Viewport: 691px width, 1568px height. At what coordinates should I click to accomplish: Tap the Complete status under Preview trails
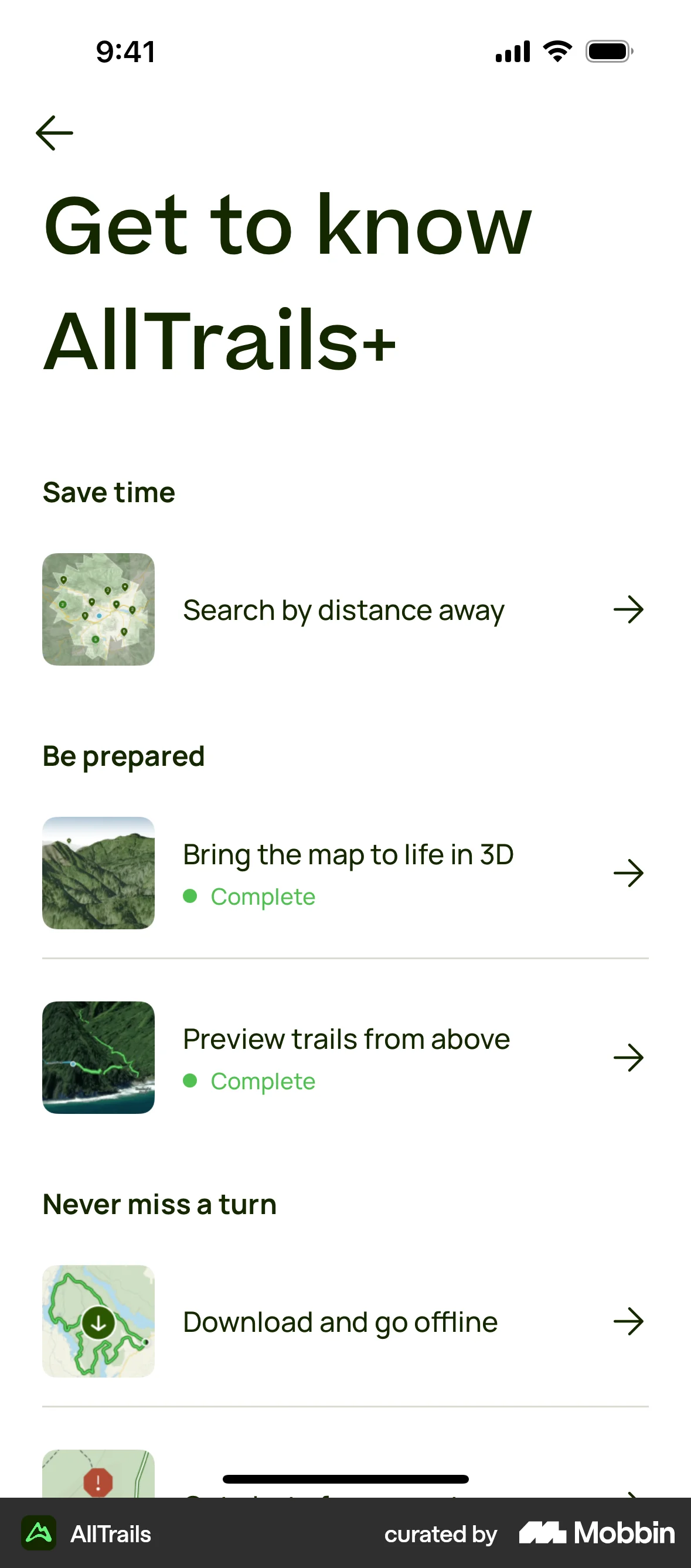click(x=262, y=1082)
